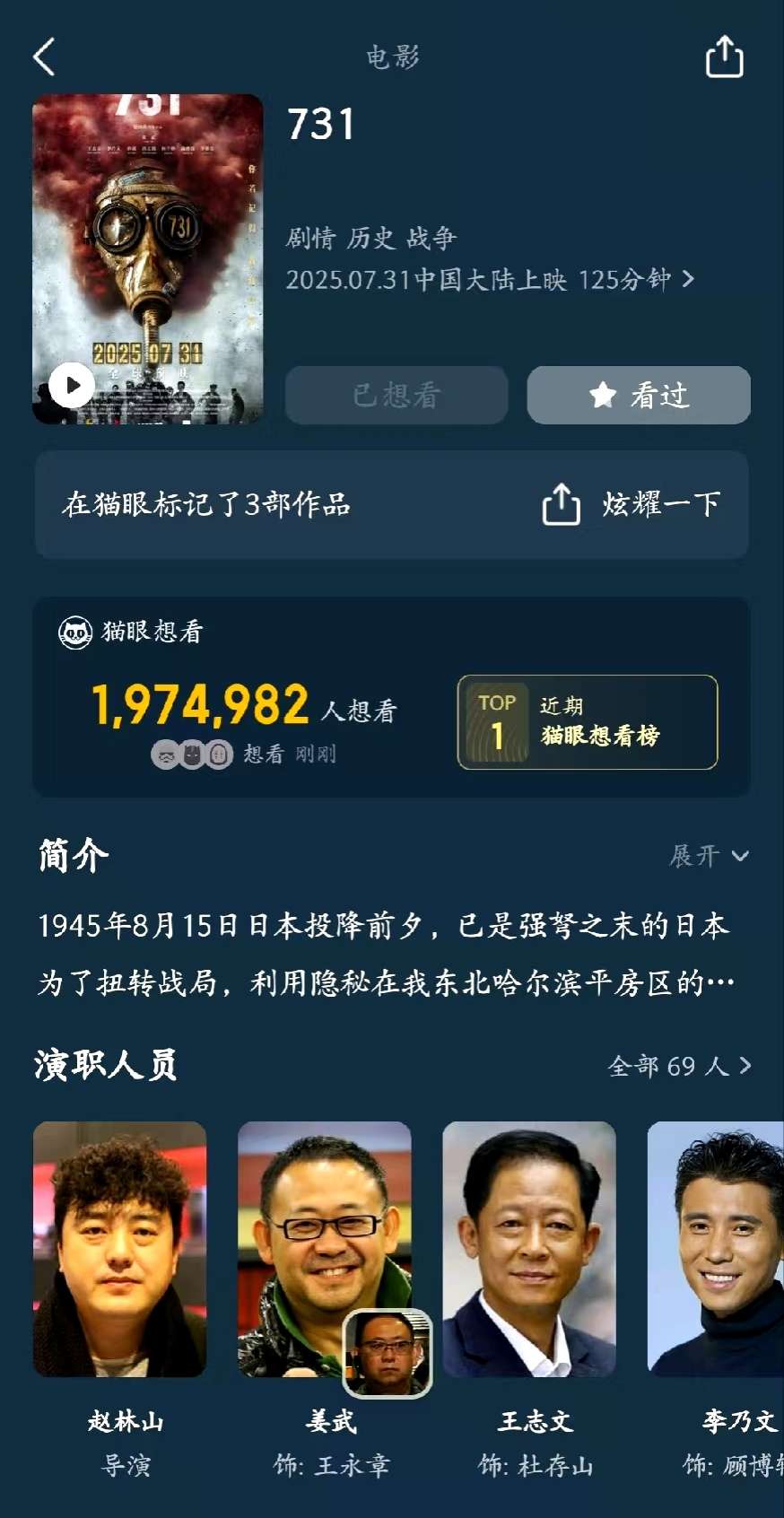Open release info 2025.07.31中国大陆上映 details
The image size is (784, 1518).
pos(490,280)
